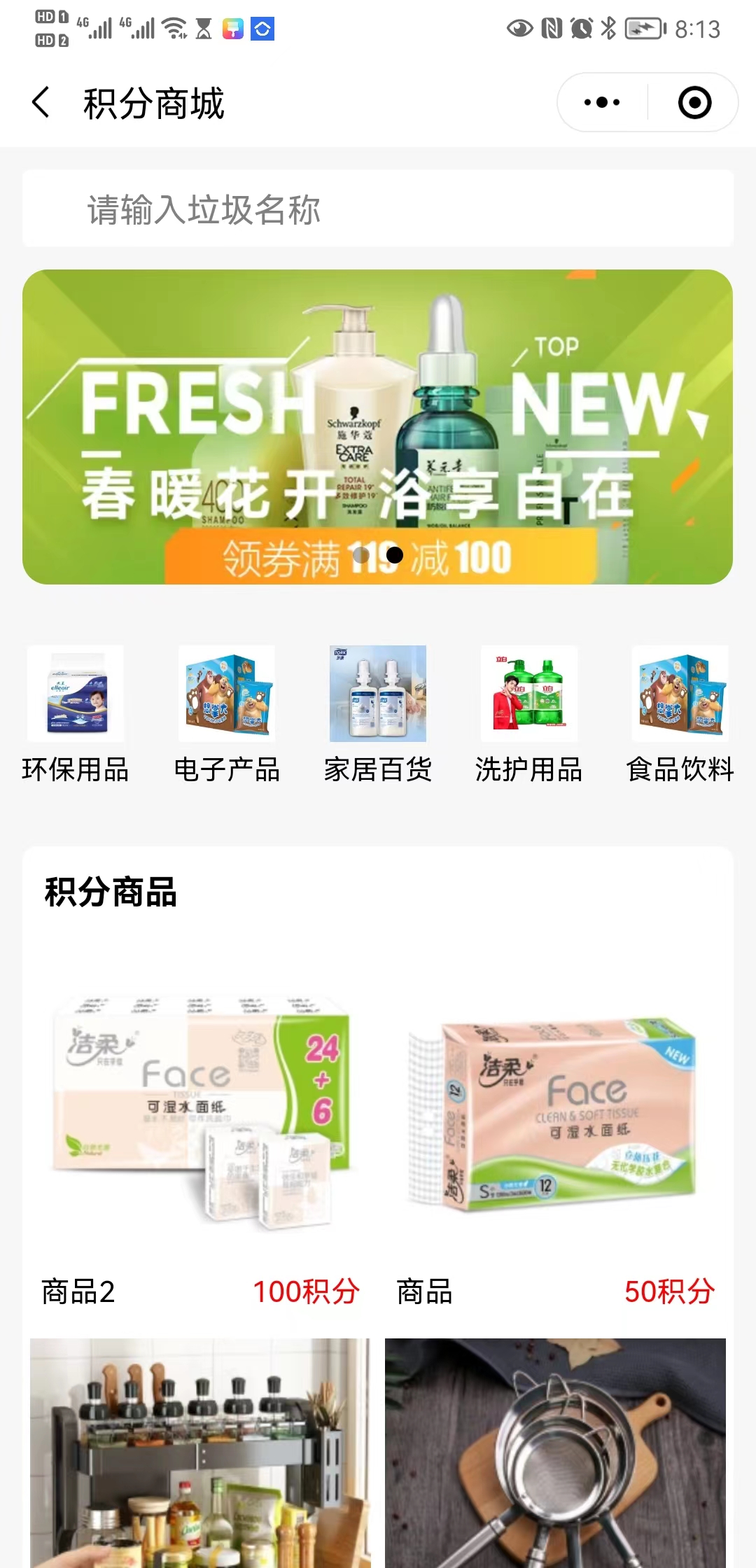Open the 环保用品 category
Screen dimensions: 756x1568
click(x=76, y=714)
